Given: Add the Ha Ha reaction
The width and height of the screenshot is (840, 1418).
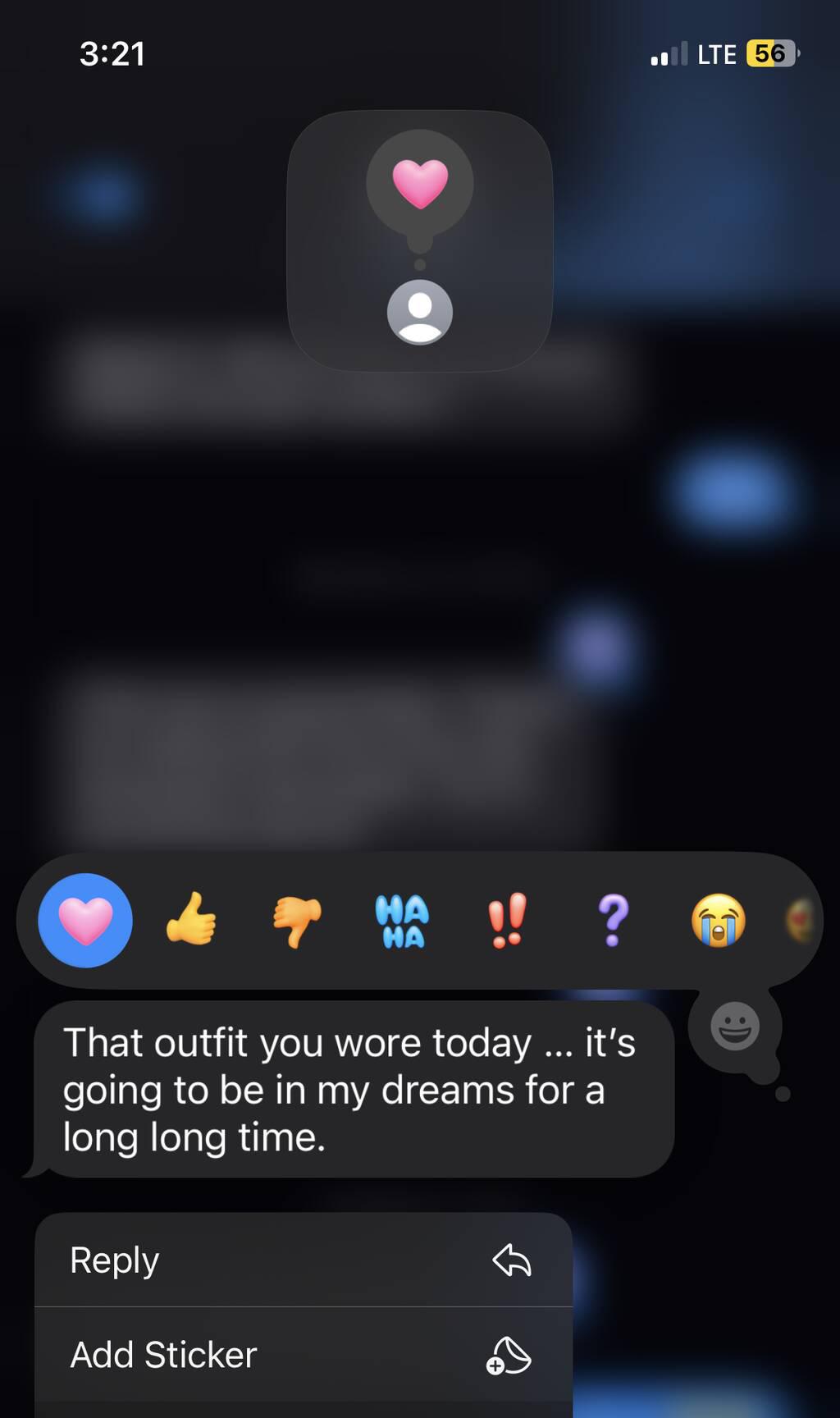Looking at the screenshot, I should [402, 921].
